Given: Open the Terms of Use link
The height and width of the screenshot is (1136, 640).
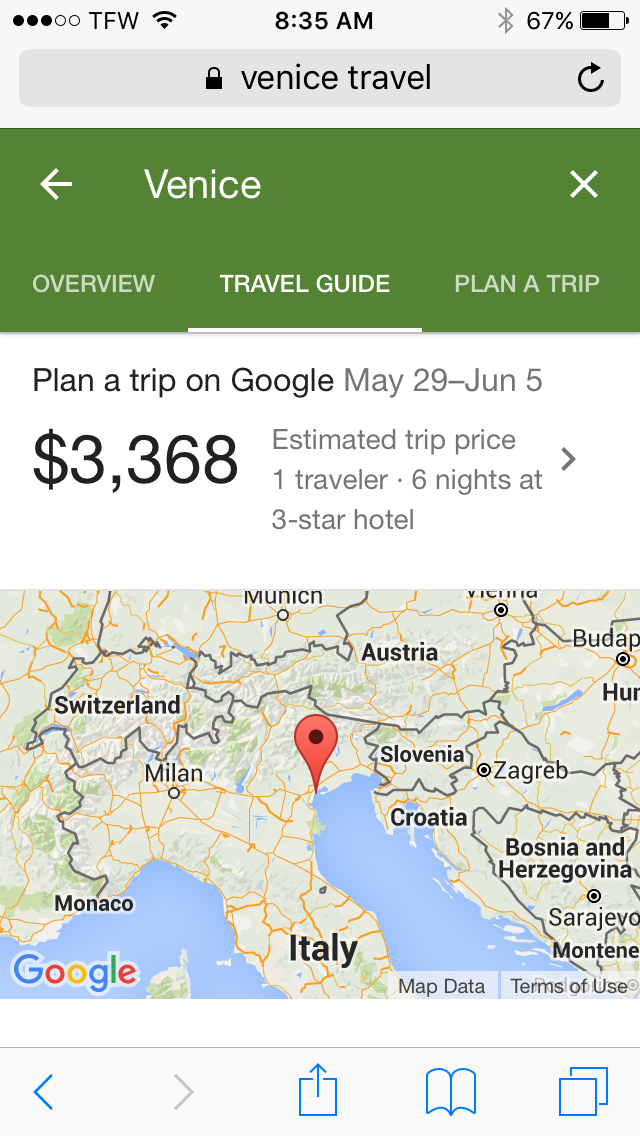Looking at the screenshot, I should point(568,986).
